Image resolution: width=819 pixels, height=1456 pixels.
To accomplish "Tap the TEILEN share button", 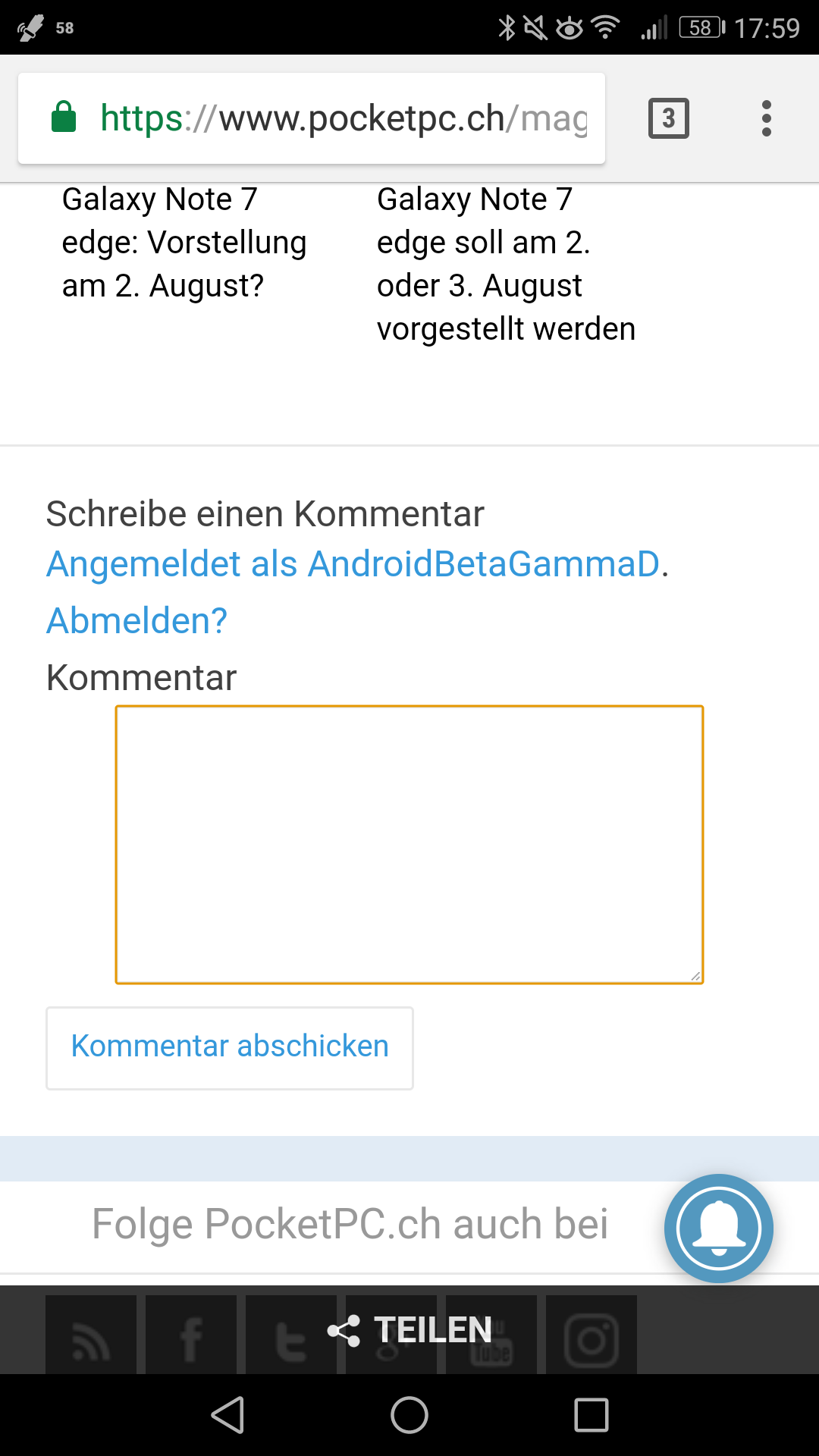I will (409, 1330).
